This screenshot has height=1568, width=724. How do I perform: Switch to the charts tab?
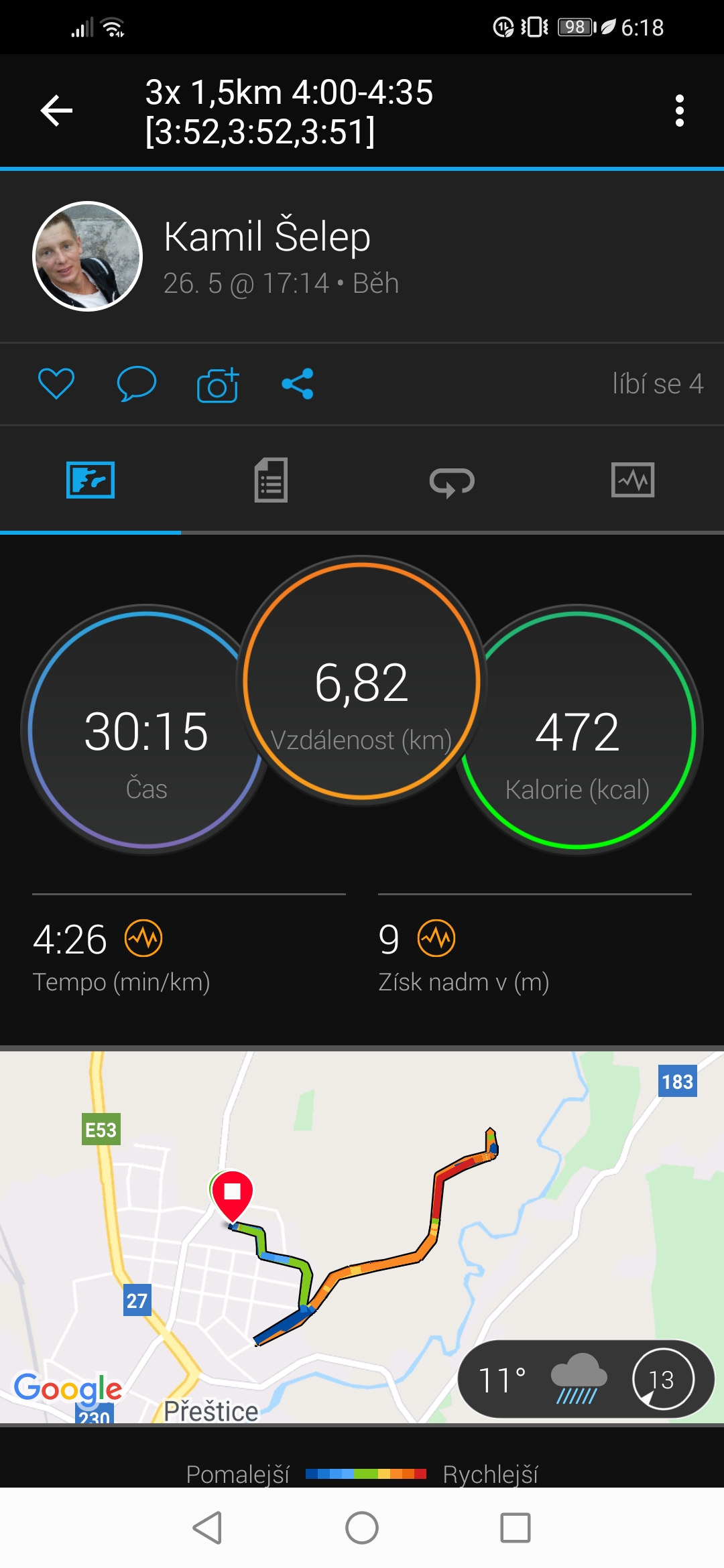(x=633, y=480)
